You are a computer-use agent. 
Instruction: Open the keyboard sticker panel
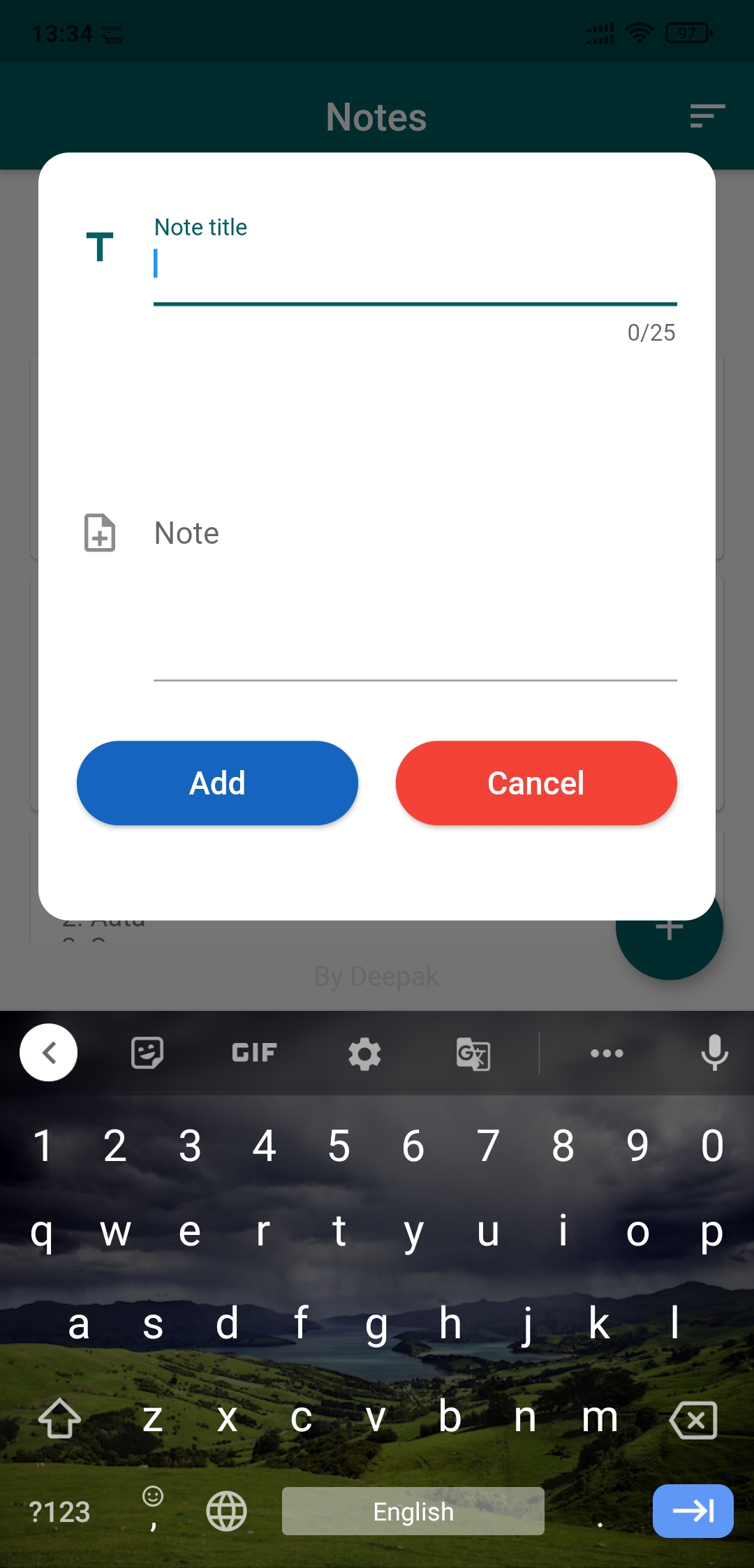point(147,1053)
